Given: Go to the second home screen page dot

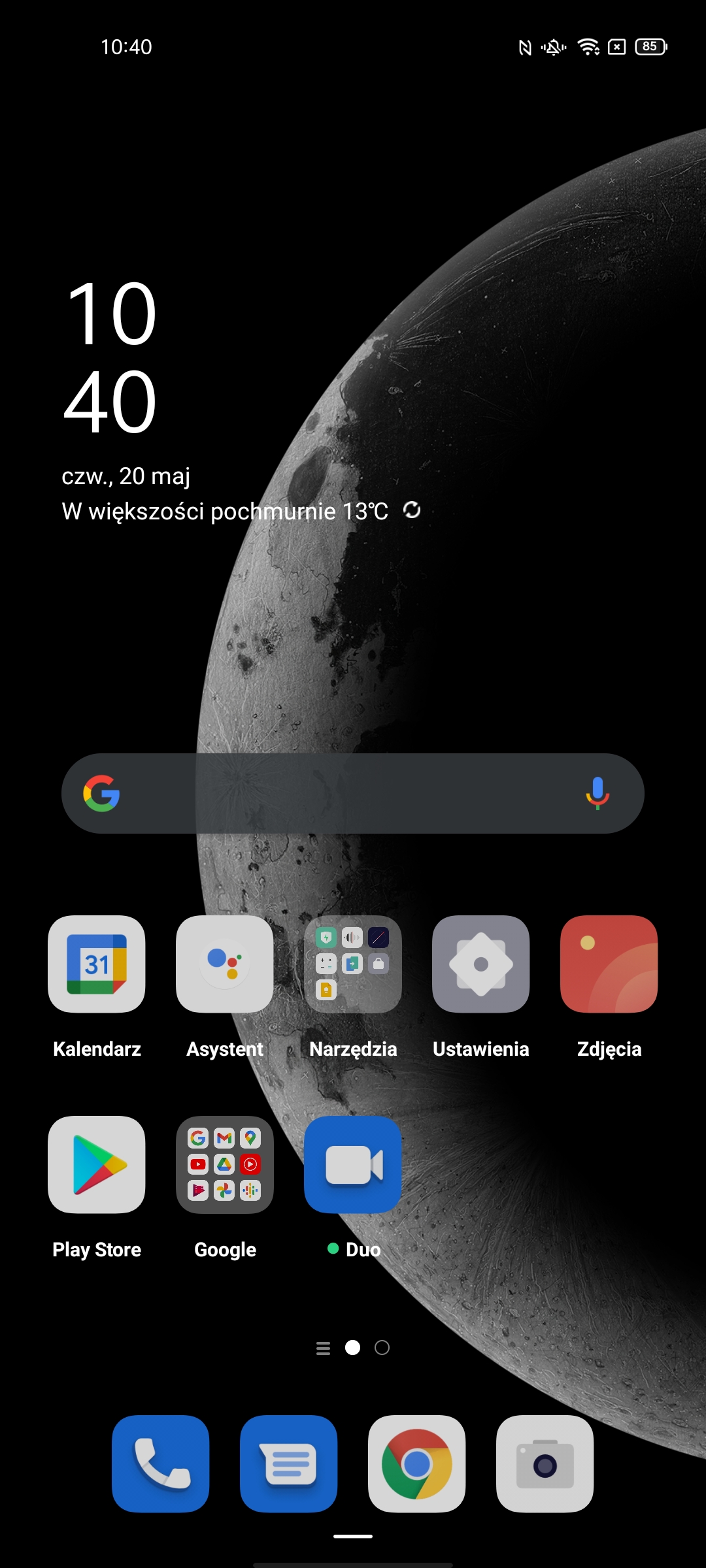Looking at the screenshot, I should 382,1348.
